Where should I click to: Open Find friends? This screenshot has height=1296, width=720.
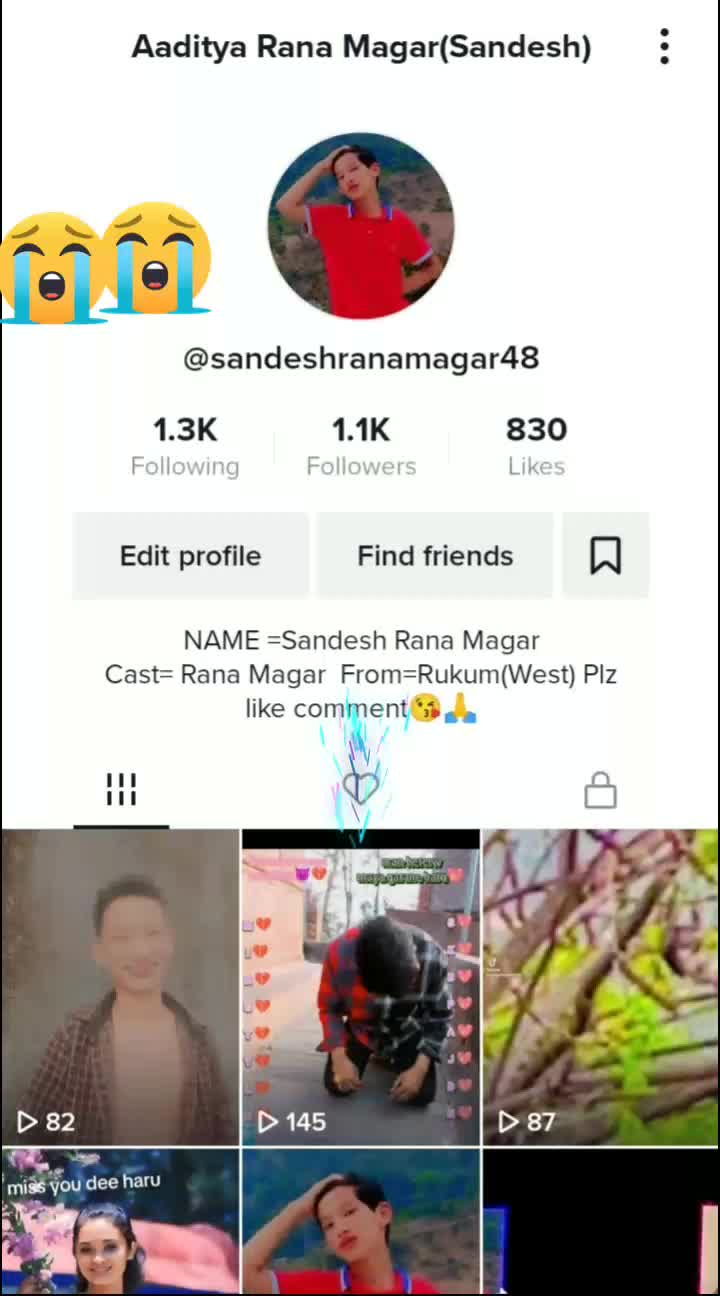435,556
